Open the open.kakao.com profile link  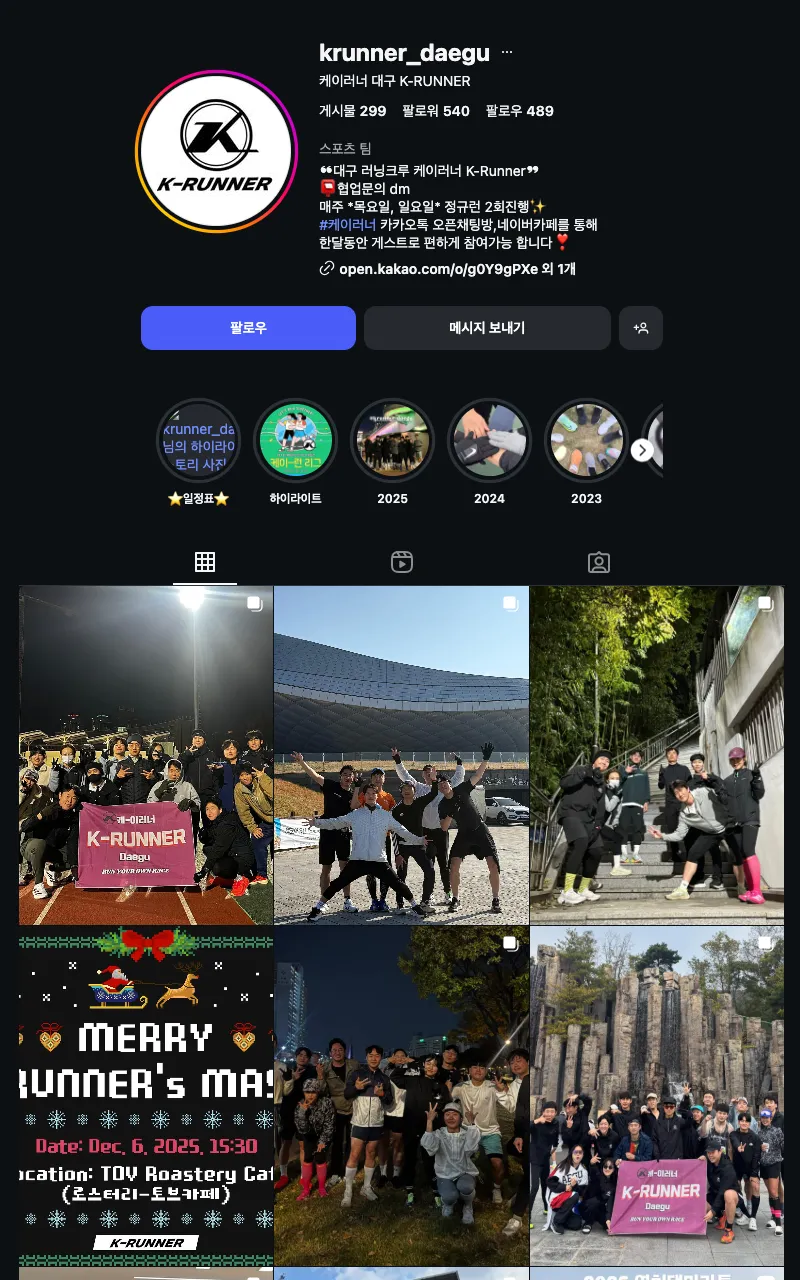point(447,269)
